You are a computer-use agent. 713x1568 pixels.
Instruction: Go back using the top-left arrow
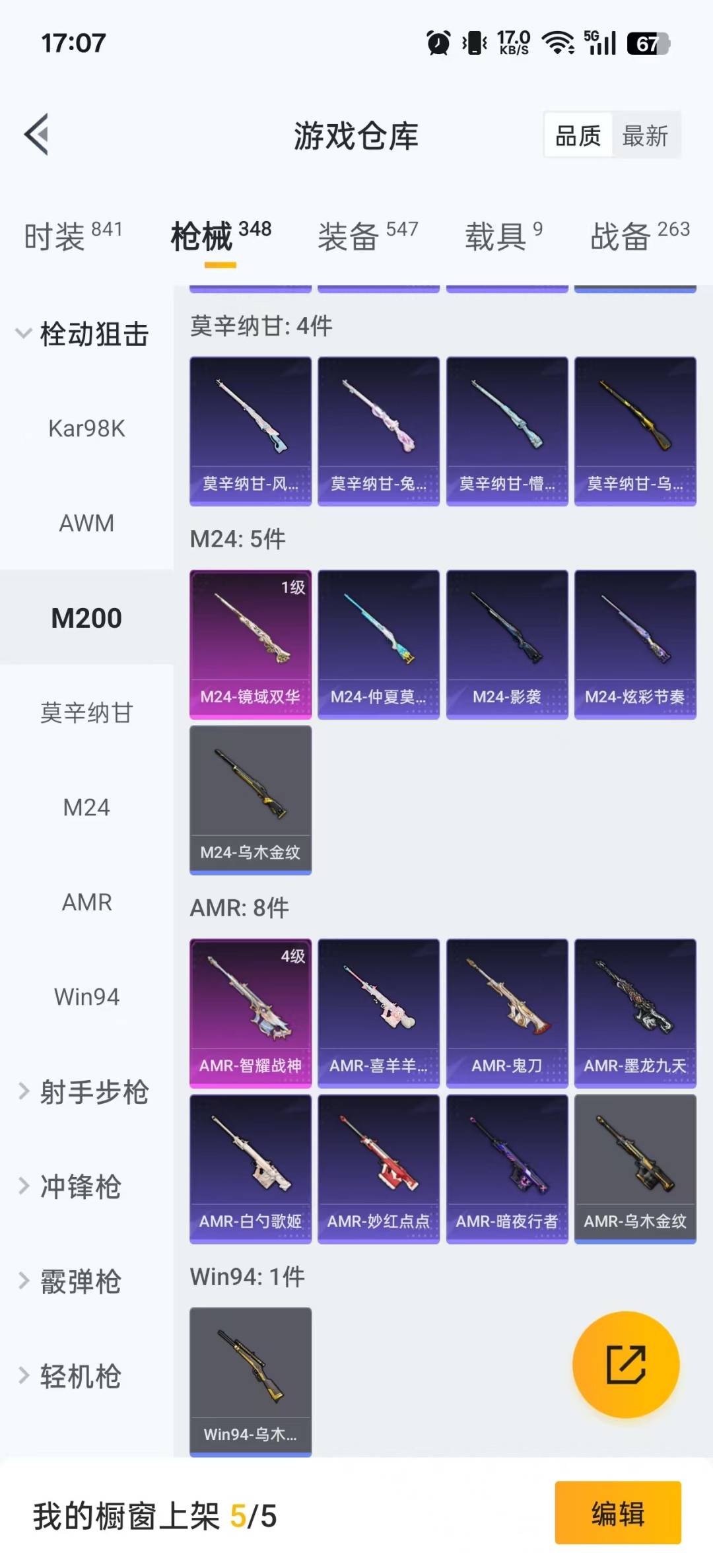(37, 135)
